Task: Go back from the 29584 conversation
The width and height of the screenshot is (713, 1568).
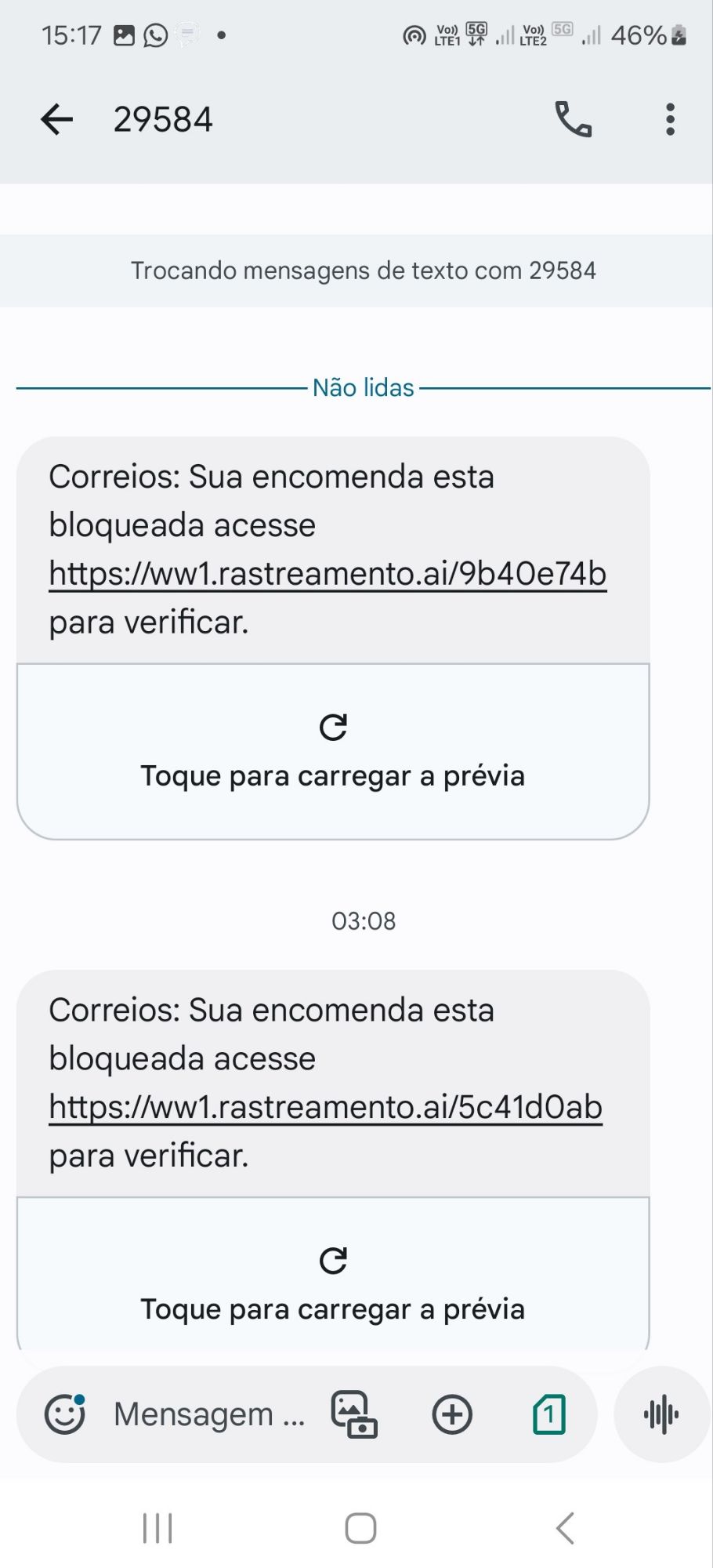Action: [x=56, y=120]
